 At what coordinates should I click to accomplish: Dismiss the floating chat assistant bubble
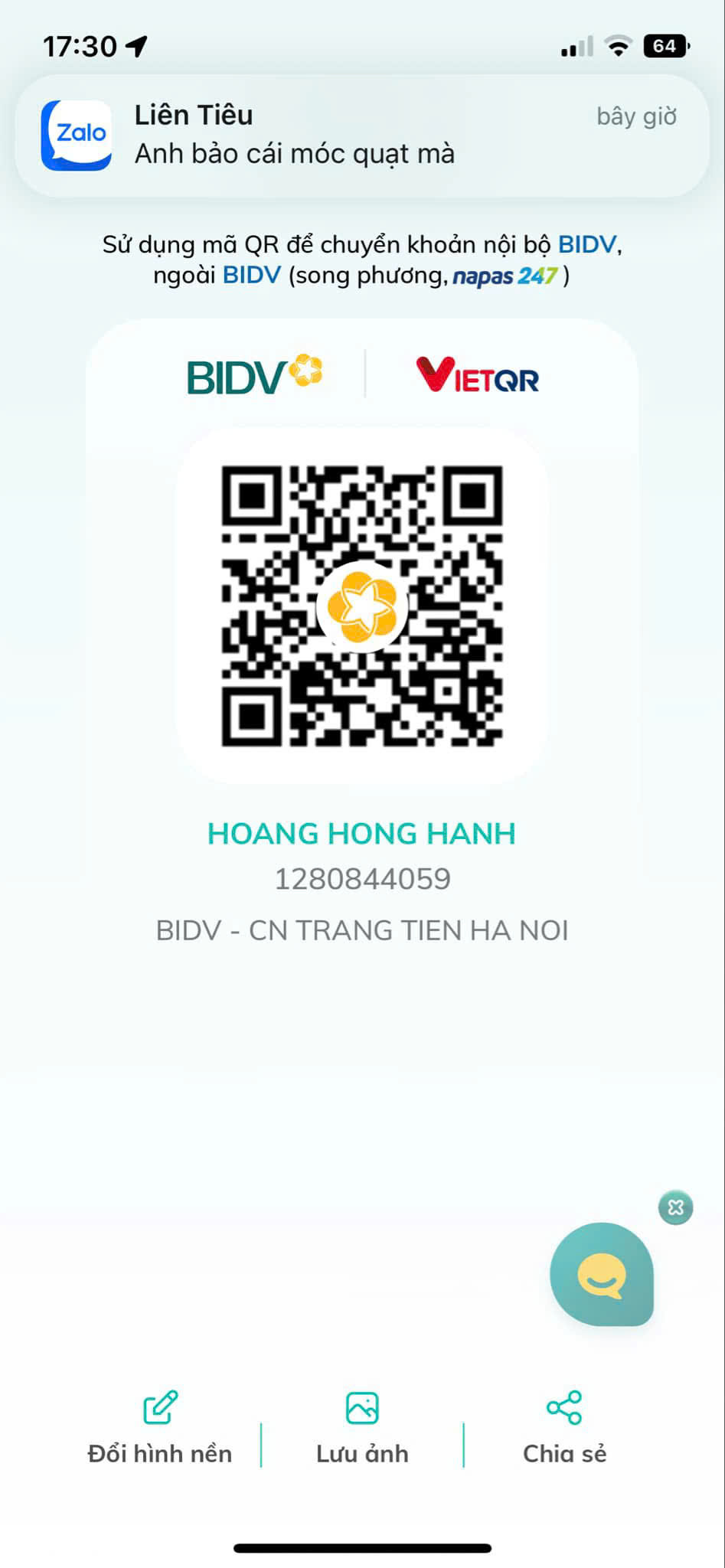click(675, 1207)
